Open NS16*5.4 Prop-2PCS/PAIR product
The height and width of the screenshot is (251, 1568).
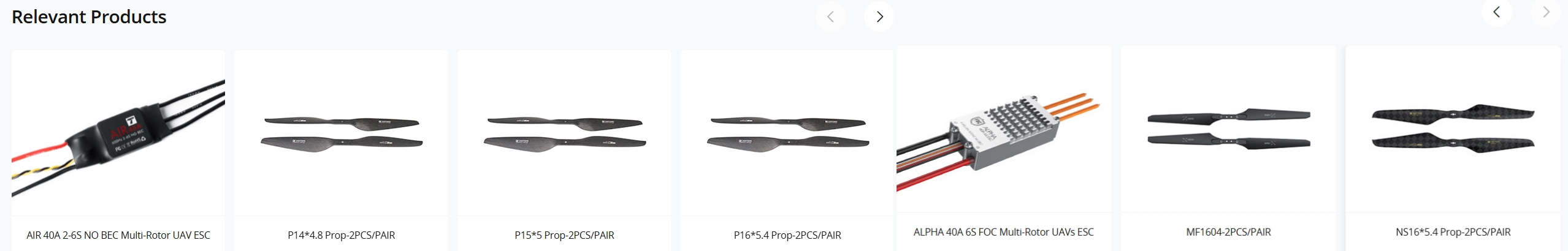coord(1452,138)
